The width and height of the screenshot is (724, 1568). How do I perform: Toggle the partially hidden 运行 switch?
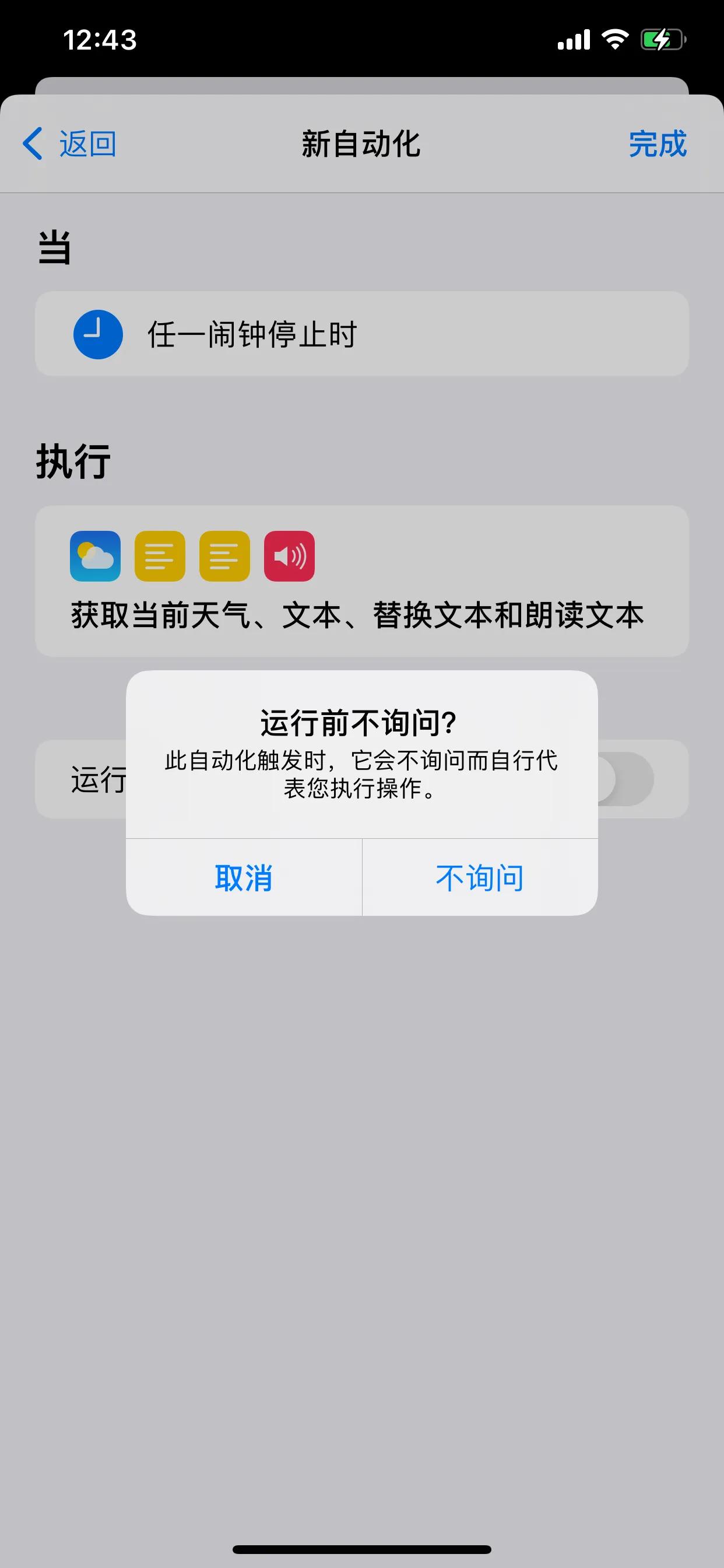point(636,781)
